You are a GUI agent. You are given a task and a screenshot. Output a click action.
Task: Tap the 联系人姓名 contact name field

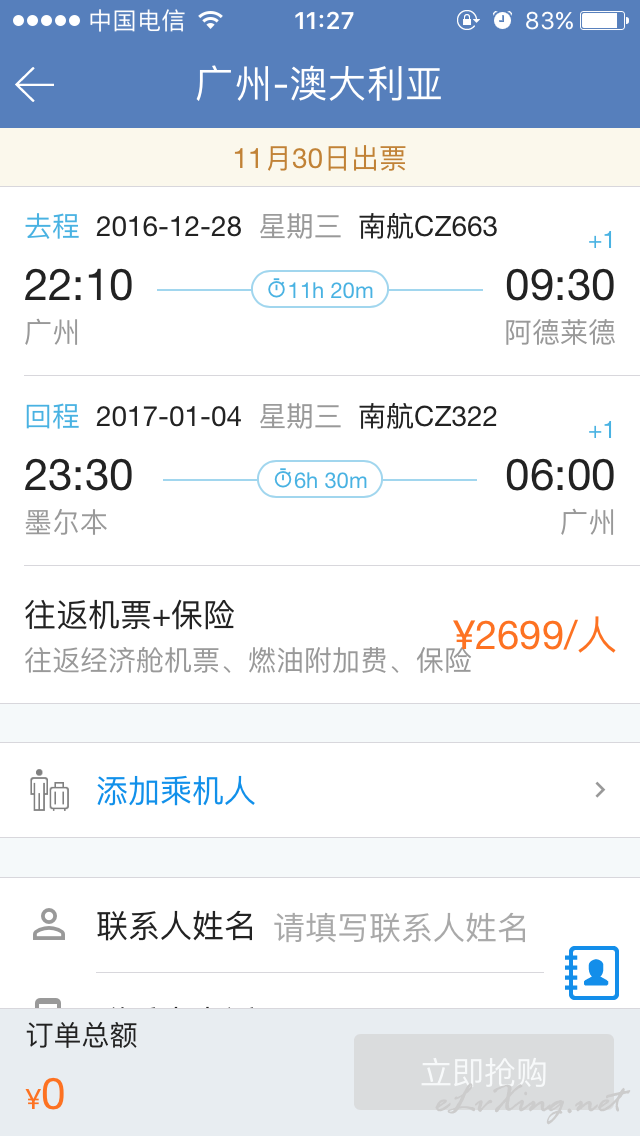320,926
